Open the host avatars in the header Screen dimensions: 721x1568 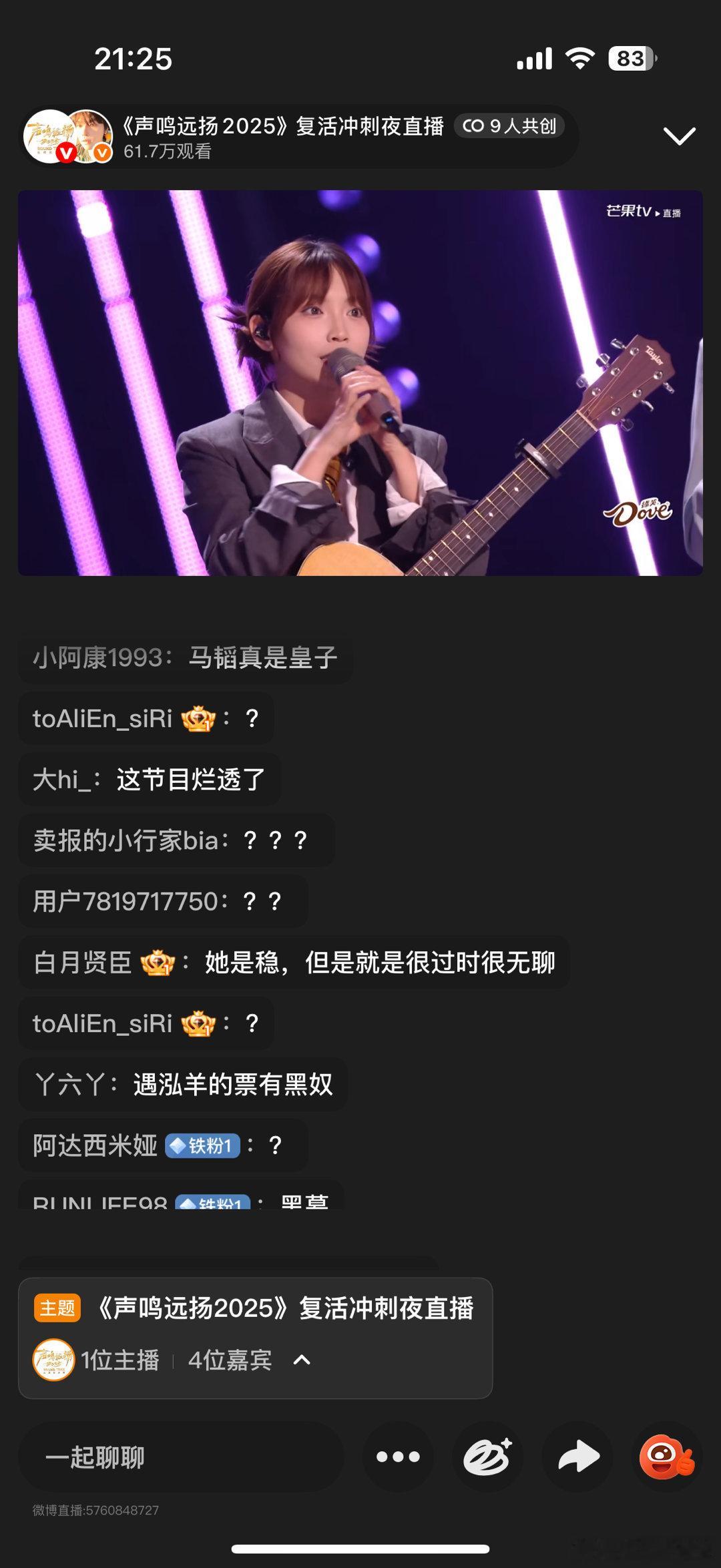click(x=67, y=137)
